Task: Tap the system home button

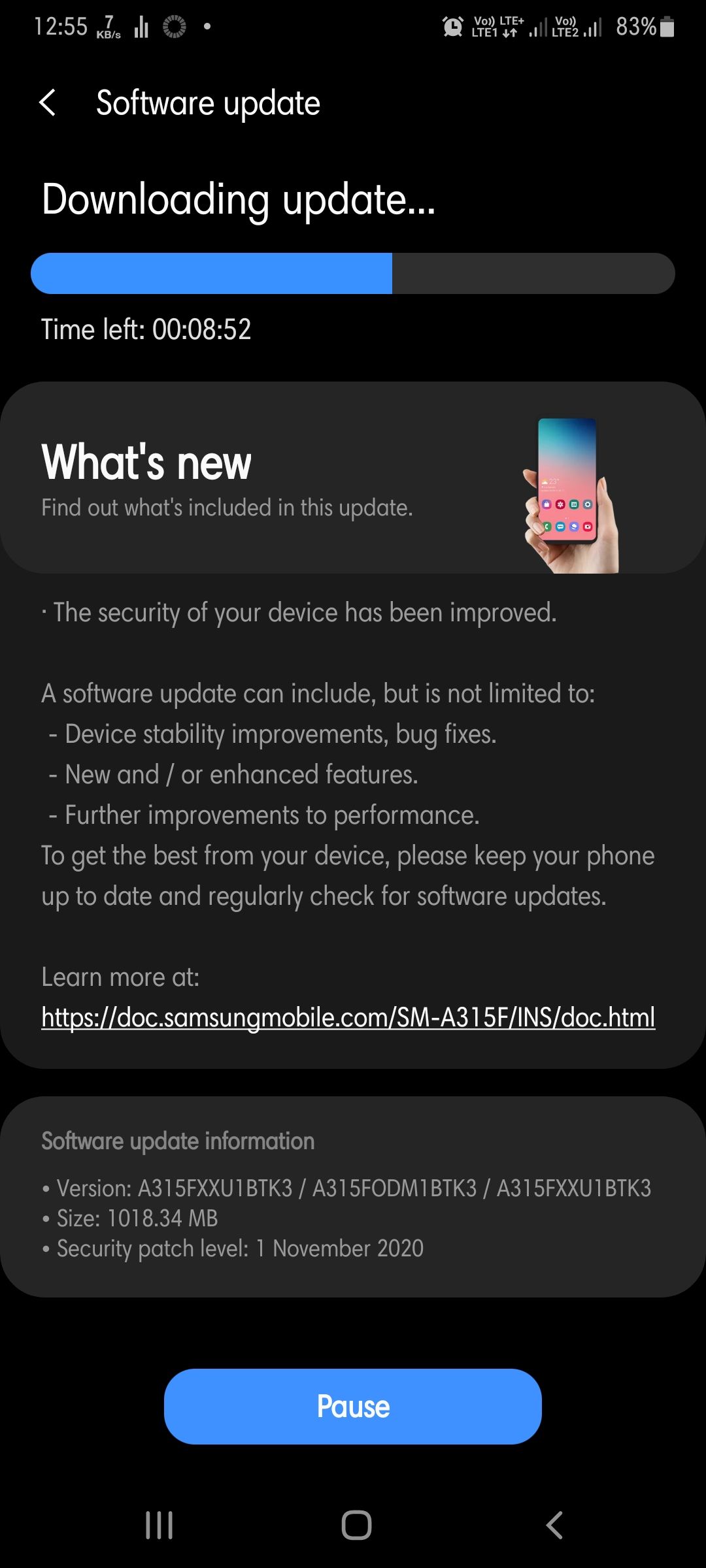Action: pyautogui.click(x=356, y=1526)
